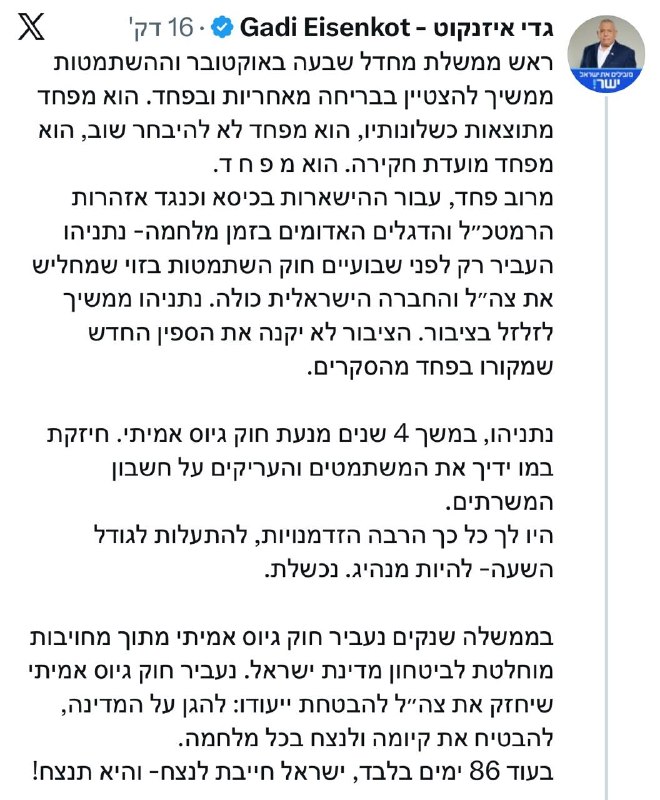Tap the Gadi Eisenkot account name
This screenshot has height=800, width=660.
[396, 27]
